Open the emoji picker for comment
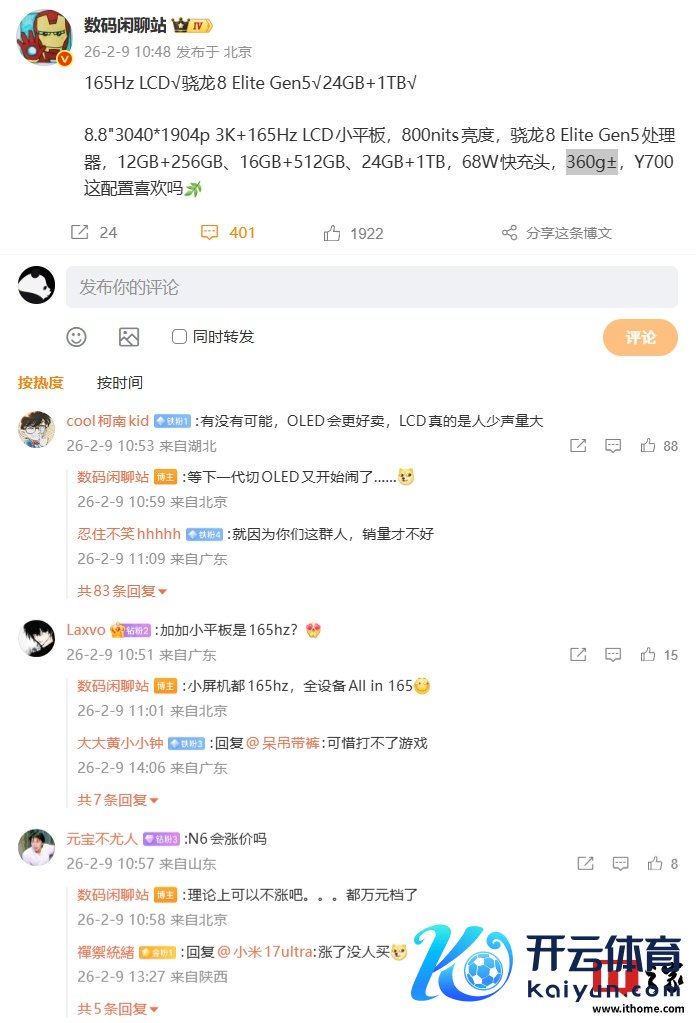Image resolution: width=696 pixels, height=1023 pixels. pyautogui.click(x=77, y=337)
